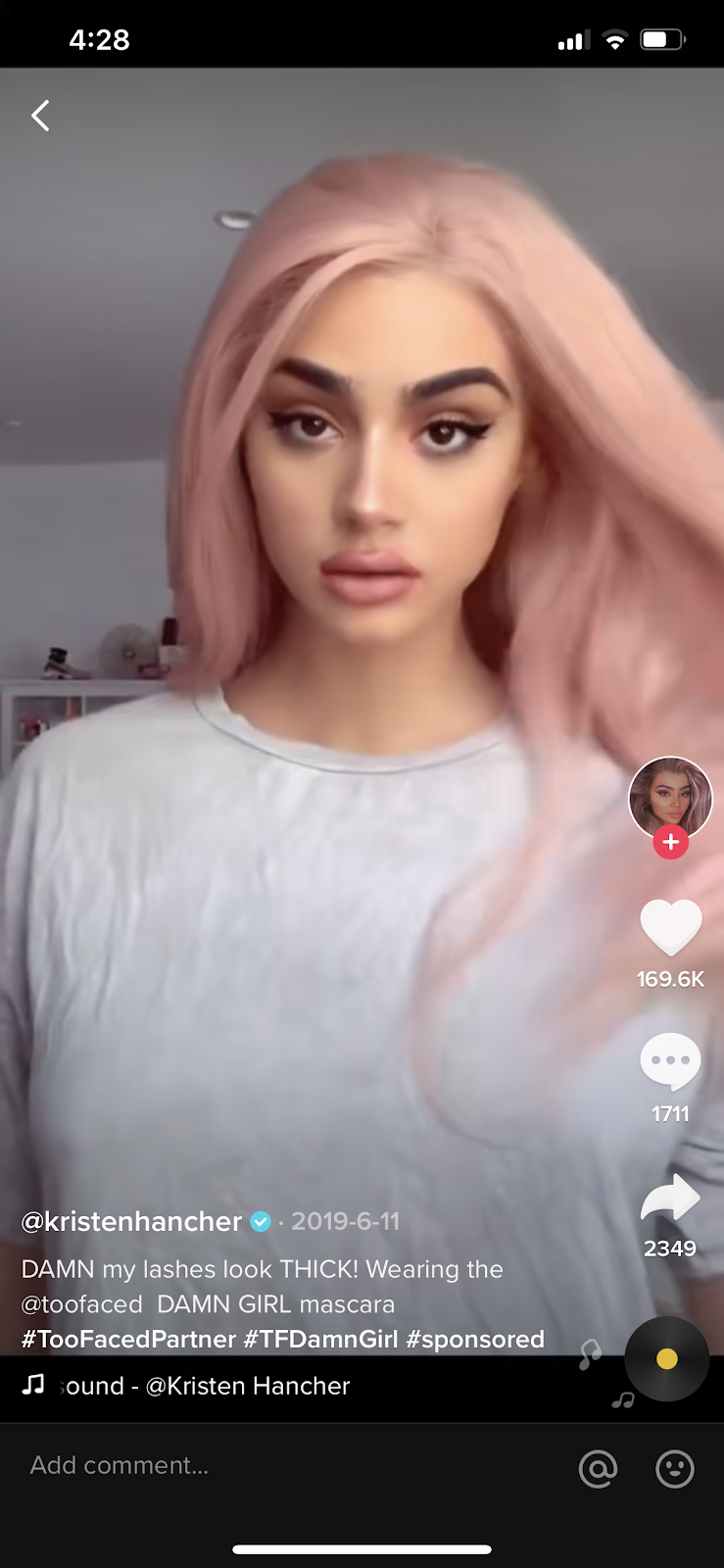Open the spinning sound disc
This screenshot has height=1568, width=724.
666,1358
